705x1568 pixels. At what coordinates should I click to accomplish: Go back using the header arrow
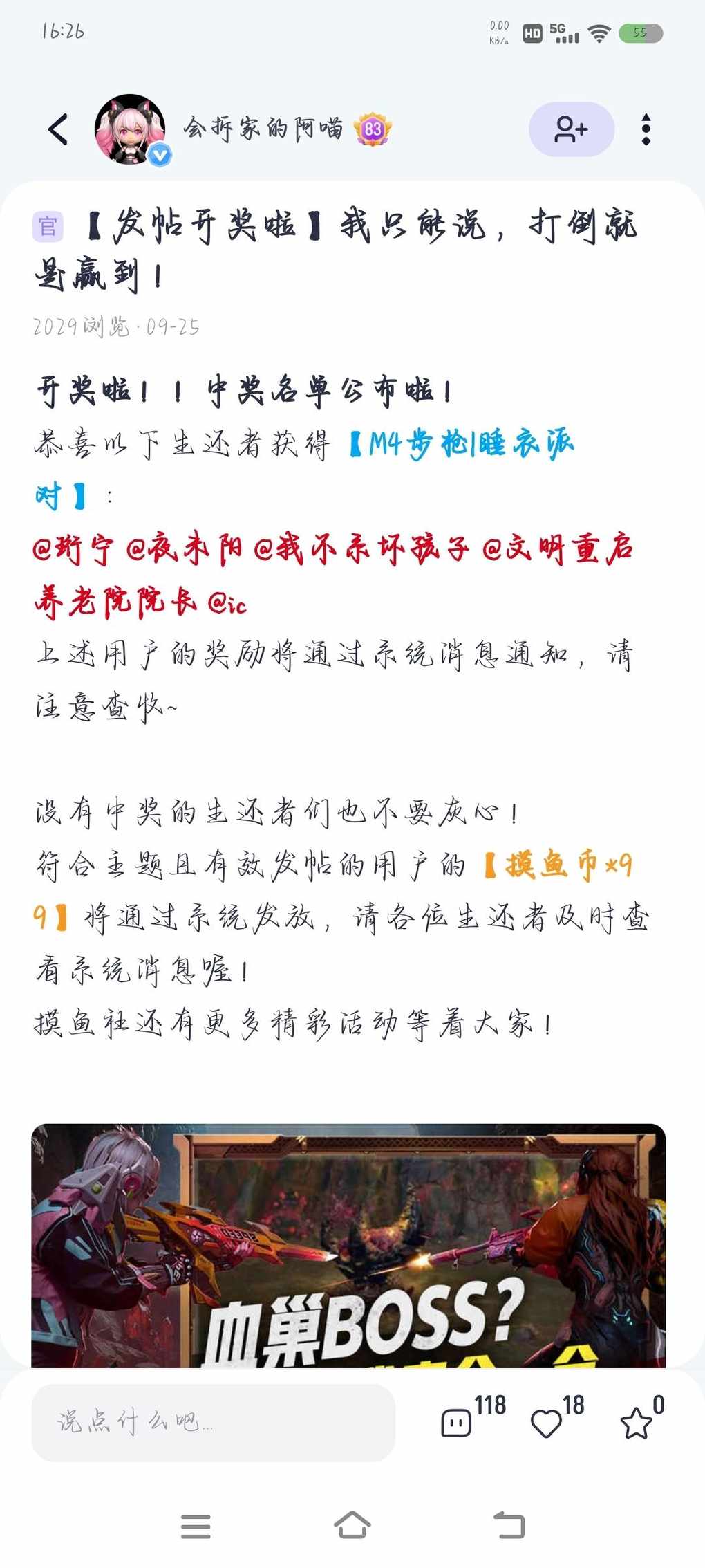pos(59,129)
